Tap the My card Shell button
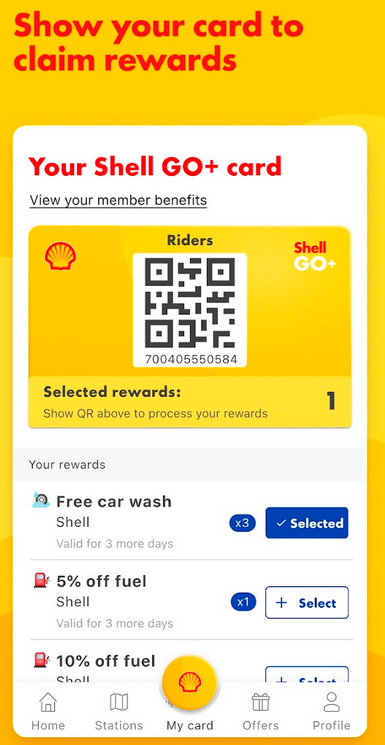The width and height of the screenshot is (385, 745). [x=190, y=683]
